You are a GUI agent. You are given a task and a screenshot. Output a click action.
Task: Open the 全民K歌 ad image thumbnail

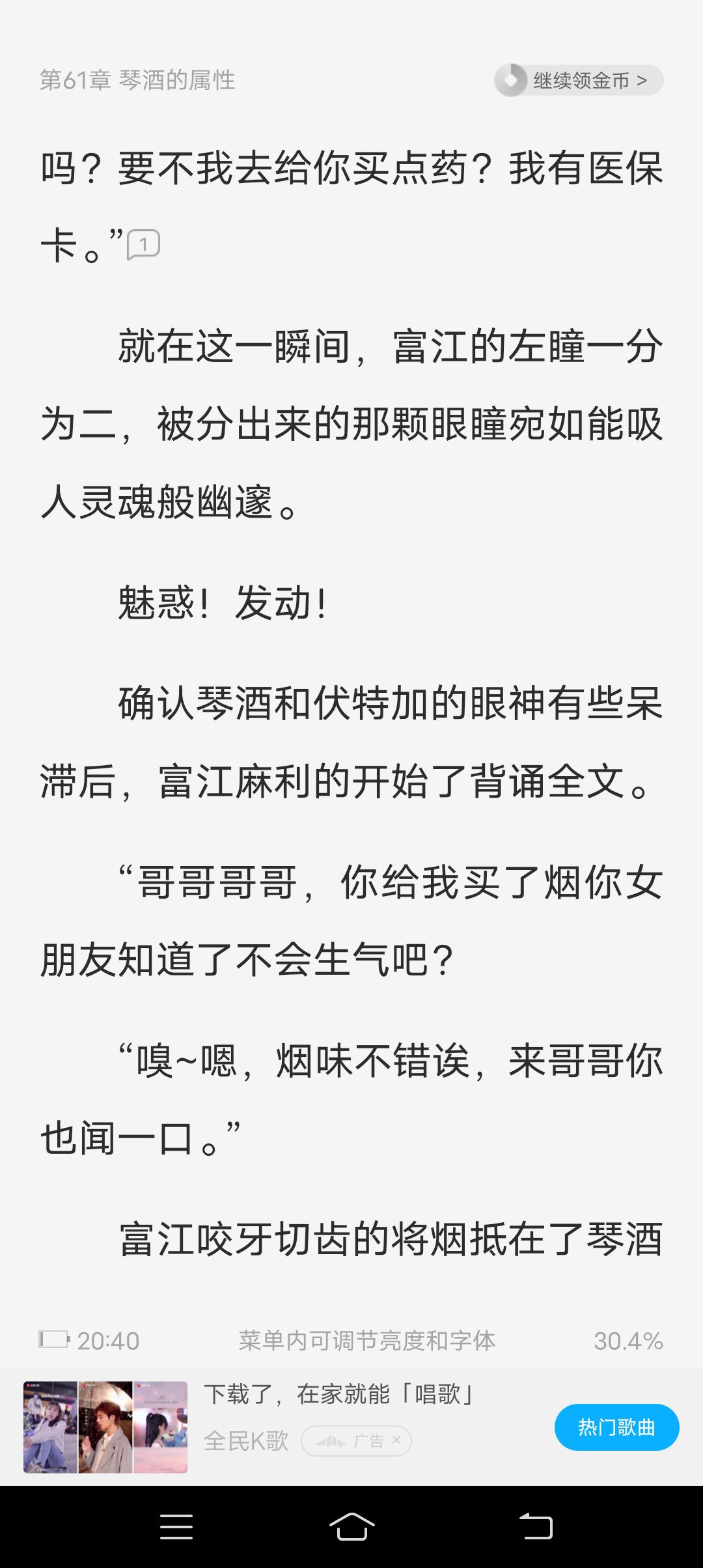(105, 1427)
